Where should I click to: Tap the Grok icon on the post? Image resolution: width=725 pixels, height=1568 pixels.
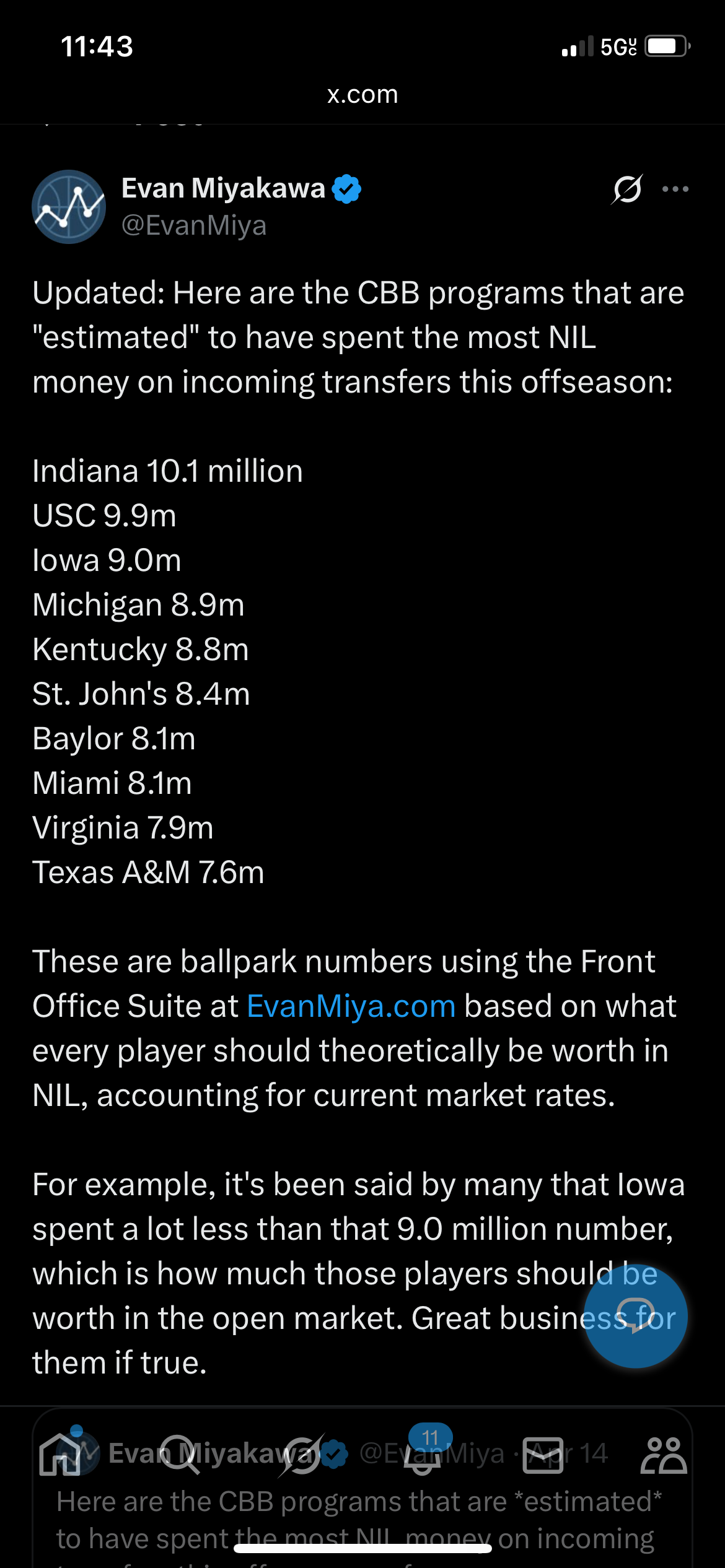[627, 189]
